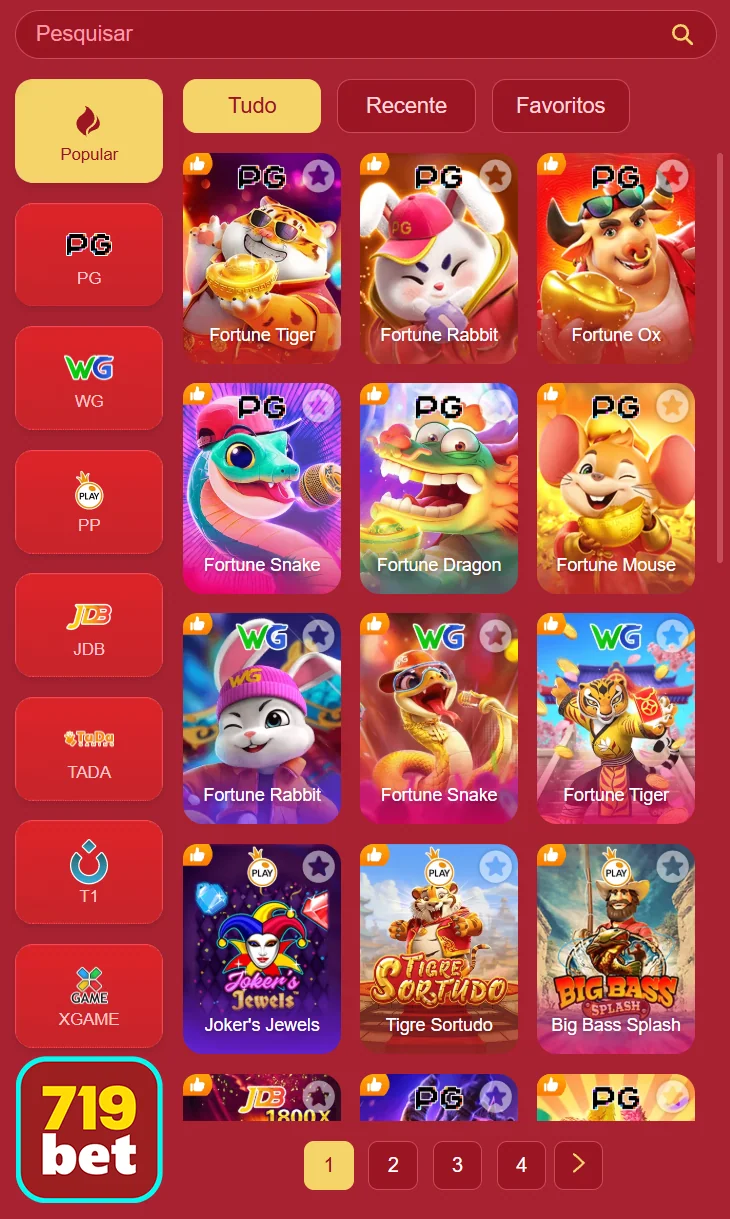Select the WG provider category
The image size is (730, 1219).
[x=89, y=378]
